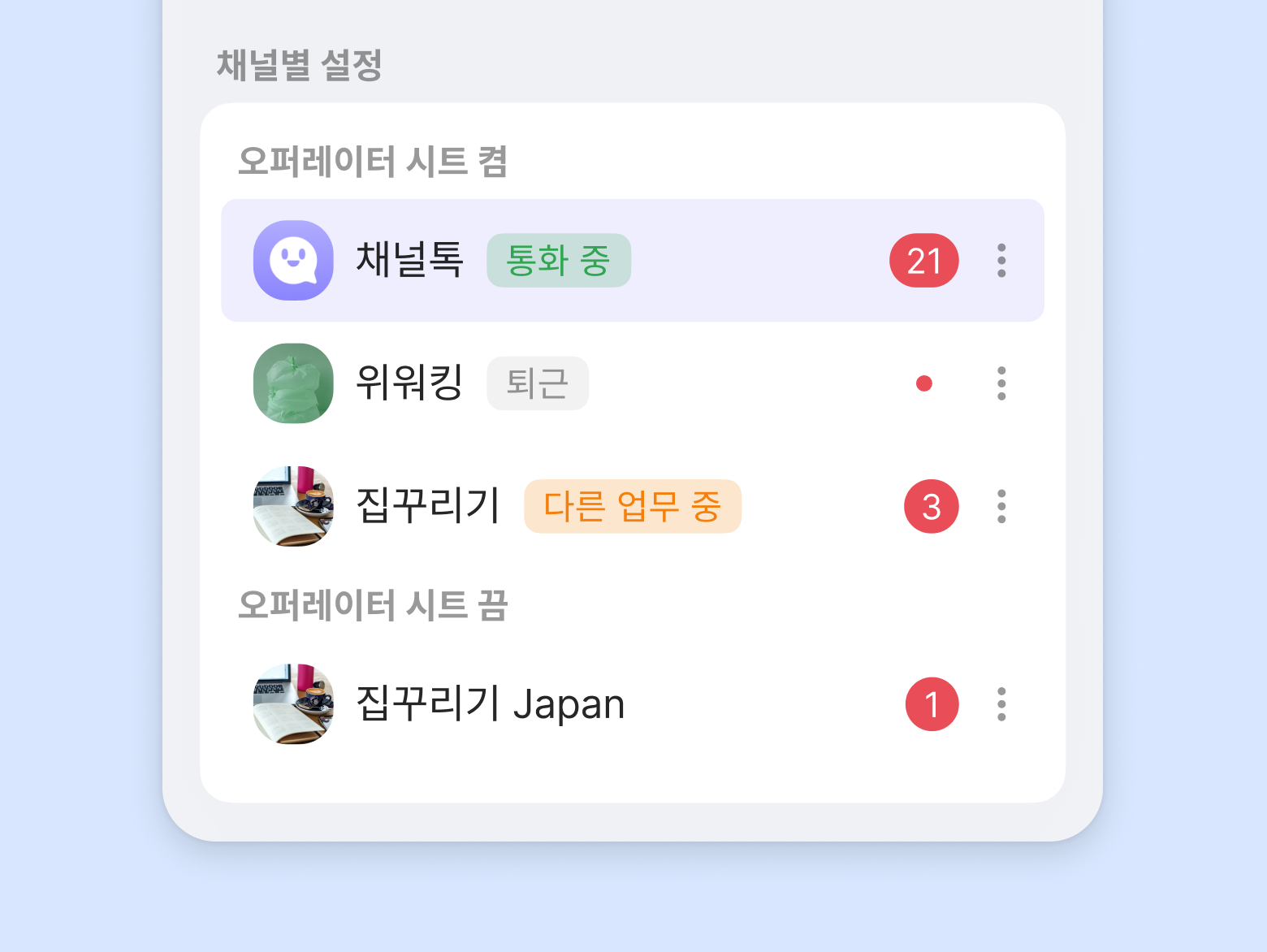Tap the more options icon on the 집꾸리기 row with 다른 업무 중
Image resolution: width=1267 pixels, height=952 pixels.
click(1001, 506)
